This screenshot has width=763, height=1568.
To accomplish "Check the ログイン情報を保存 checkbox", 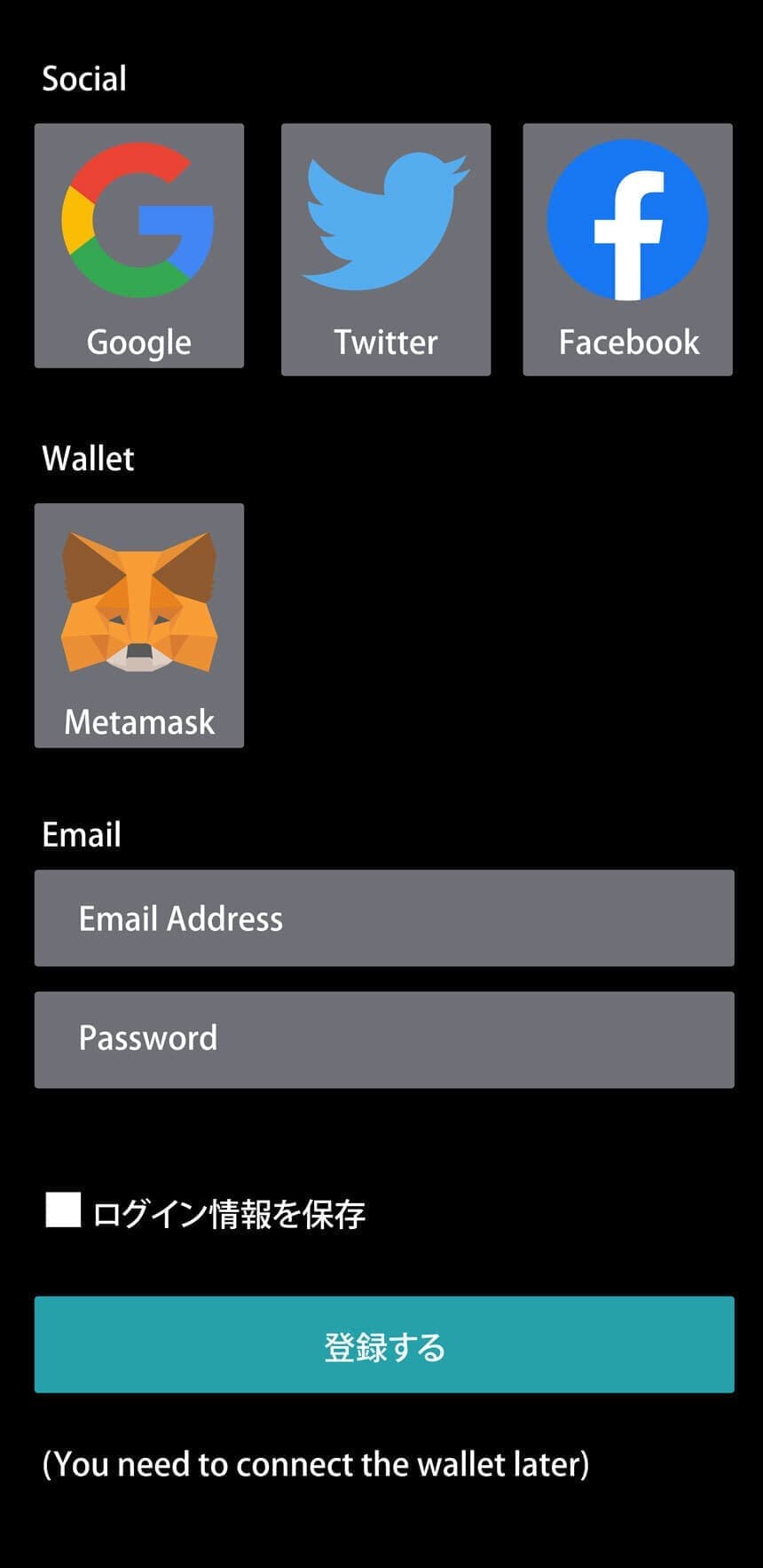I will [63, 1209].
